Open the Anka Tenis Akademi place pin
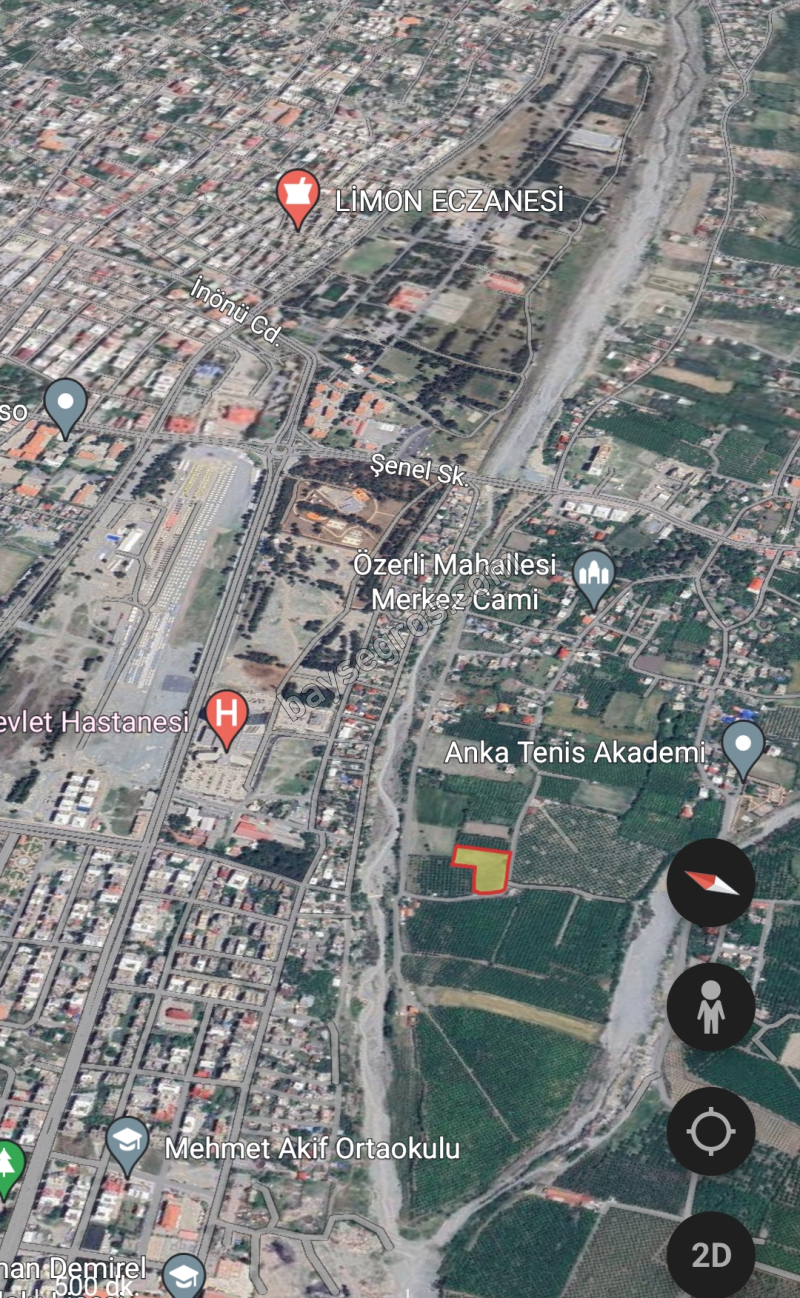Image resolution: width=800 pixels, height=1298 pixels. 743,746
